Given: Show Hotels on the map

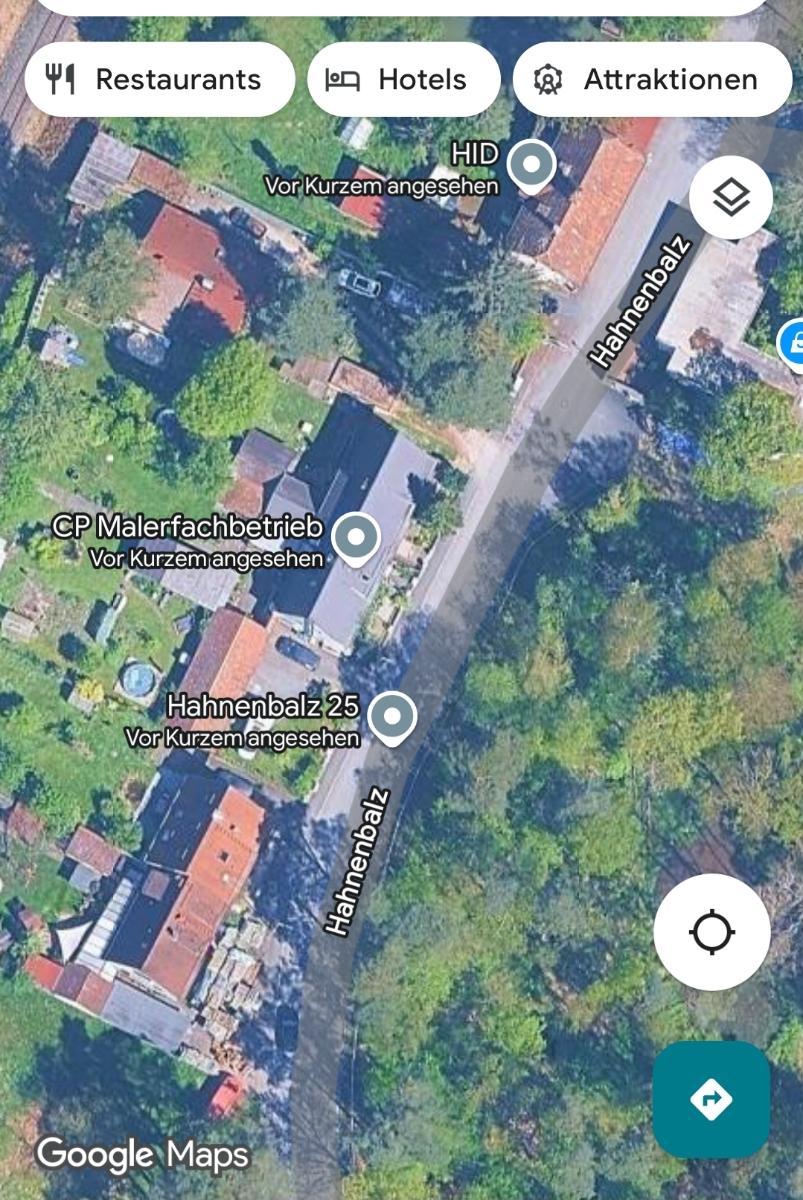Looking at the screenshot, I should pyautogui.click(x=403, y=80).
